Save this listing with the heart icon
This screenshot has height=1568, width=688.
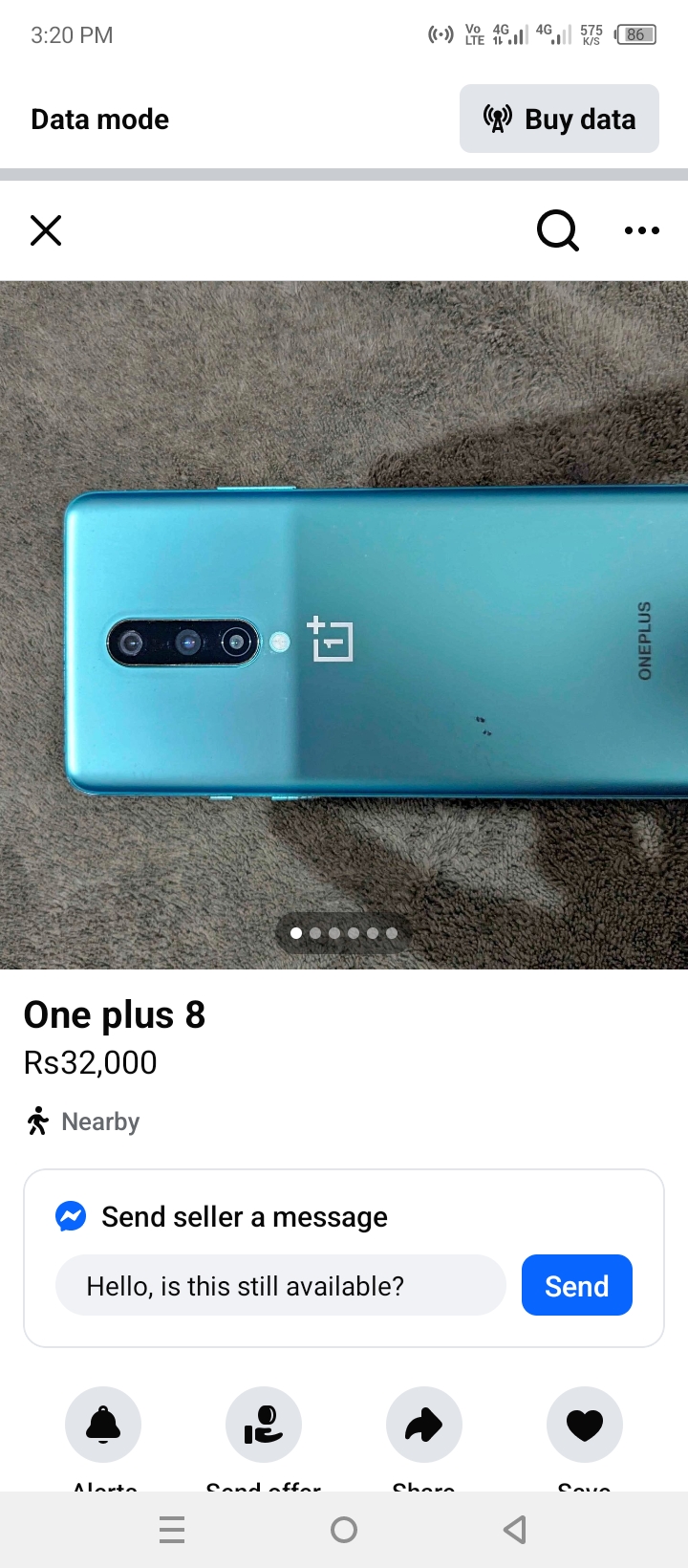[x=585, y=1425]
